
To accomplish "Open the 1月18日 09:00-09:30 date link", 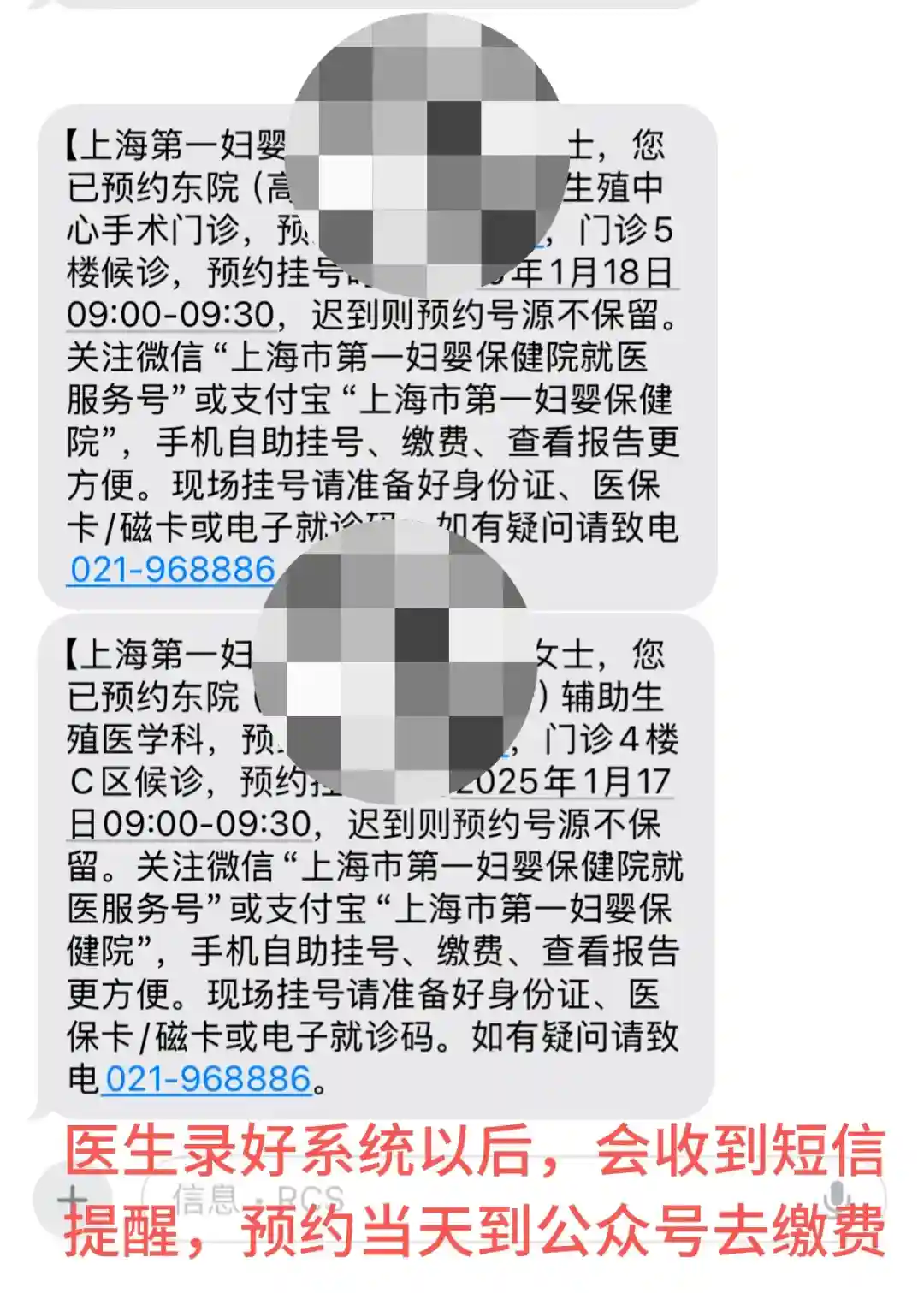I will [x=169, y=315].
